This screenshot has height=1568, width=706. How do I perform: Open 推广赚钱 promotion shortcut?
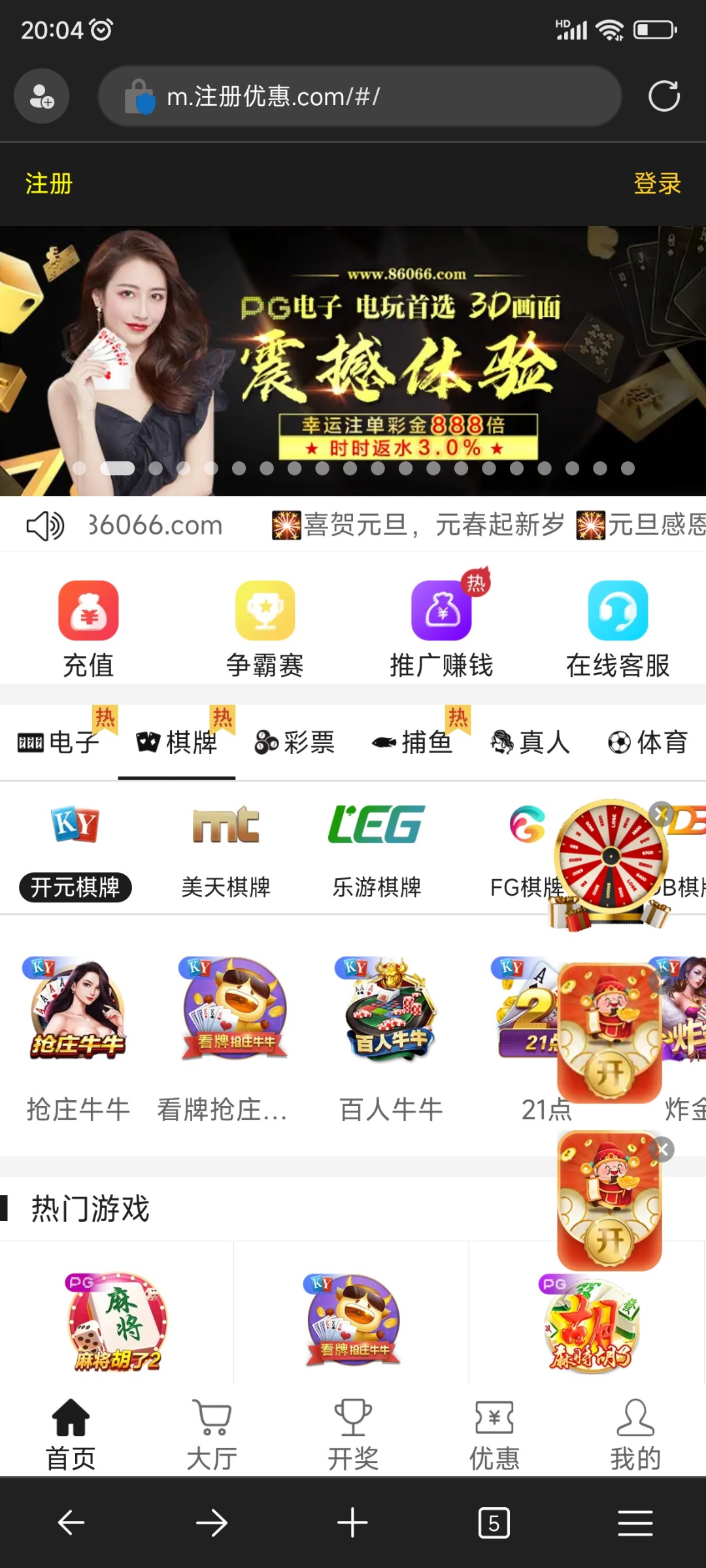(441, 629)
